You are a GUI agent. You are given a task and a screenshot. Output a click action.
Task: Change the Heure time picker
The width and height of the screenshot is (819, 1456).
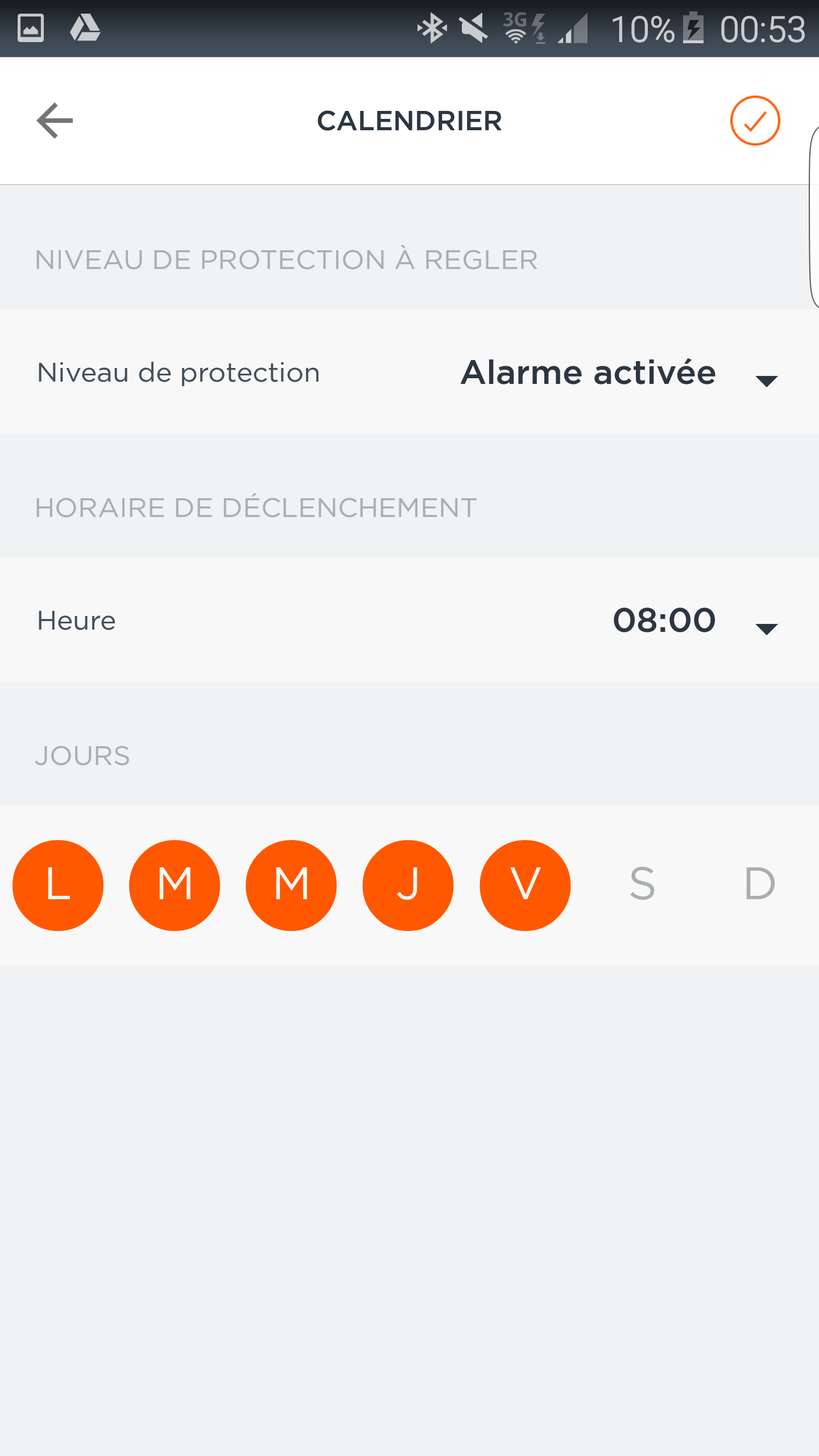409,620
